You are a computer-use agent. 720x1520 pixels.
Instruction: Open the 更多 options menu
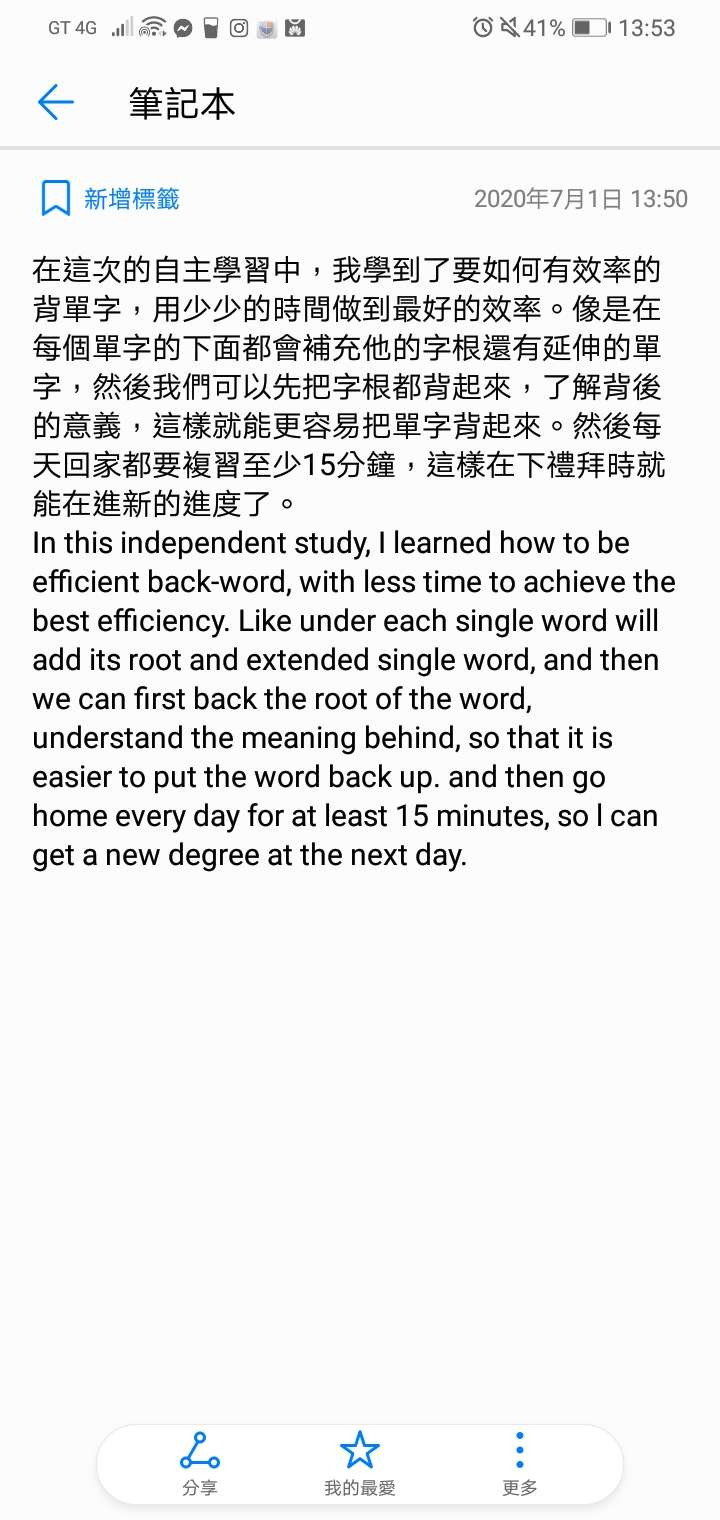click(520, 1464)
